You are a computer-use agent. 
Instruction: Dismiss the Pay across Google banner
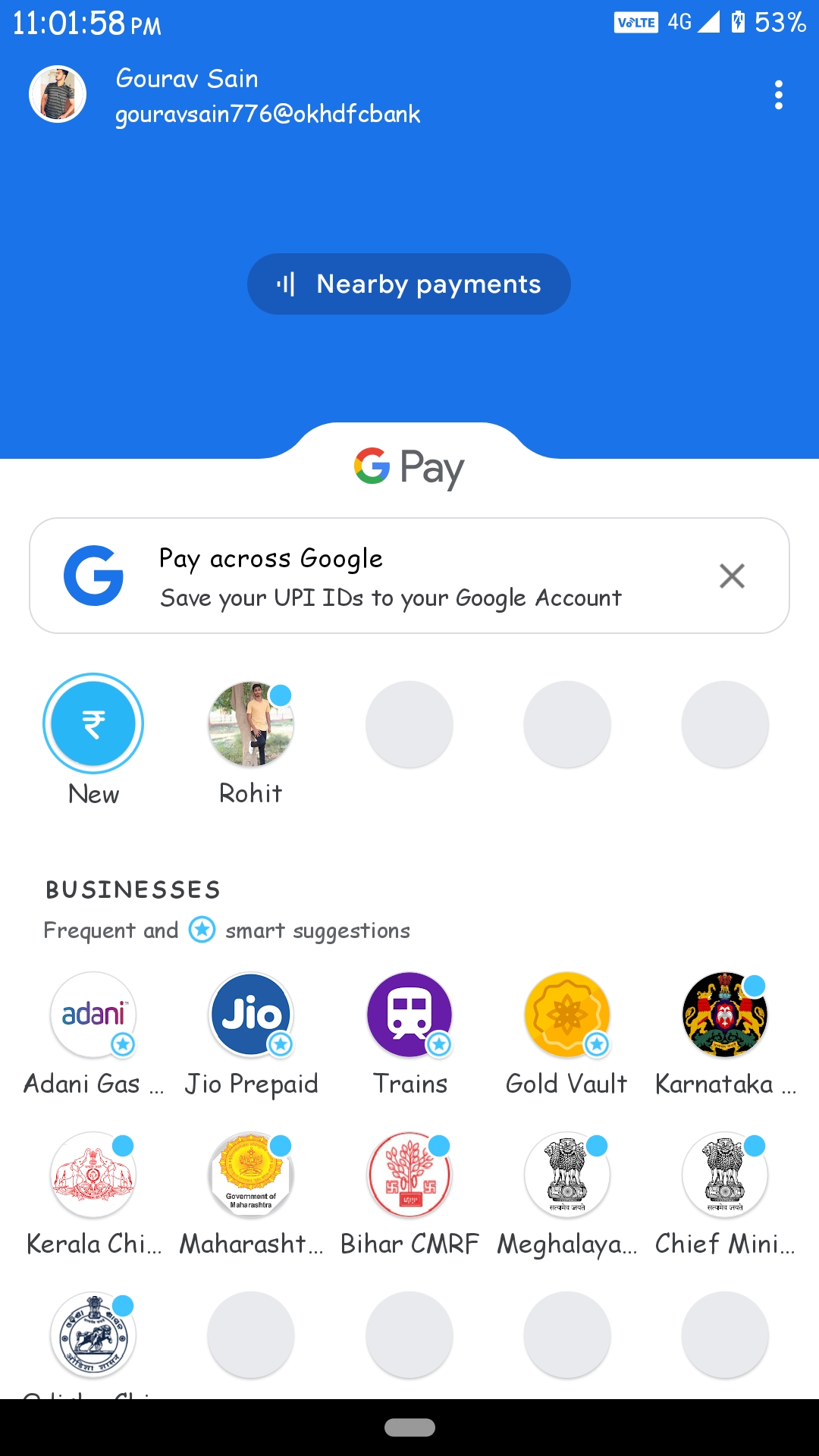tap(732, 576)
